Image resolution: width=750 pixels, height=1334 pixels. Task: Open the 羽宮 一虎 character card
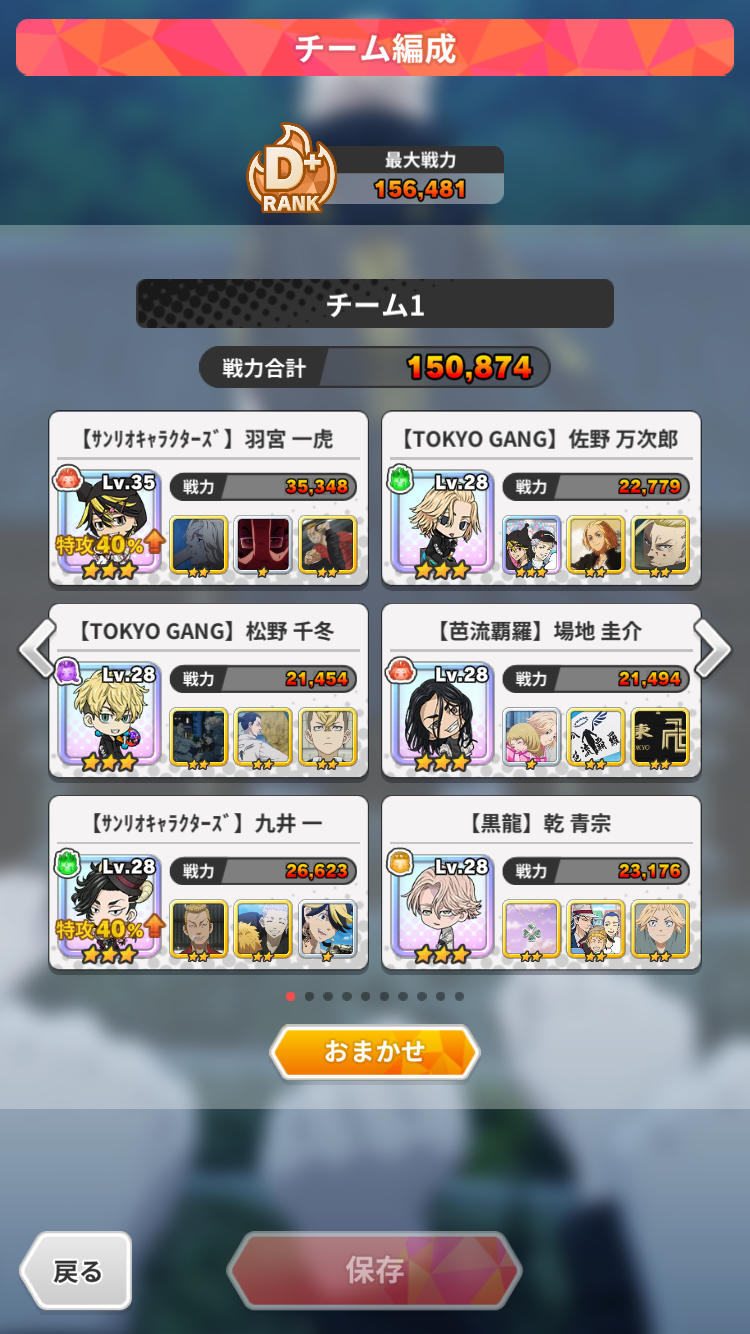[208, 498]
